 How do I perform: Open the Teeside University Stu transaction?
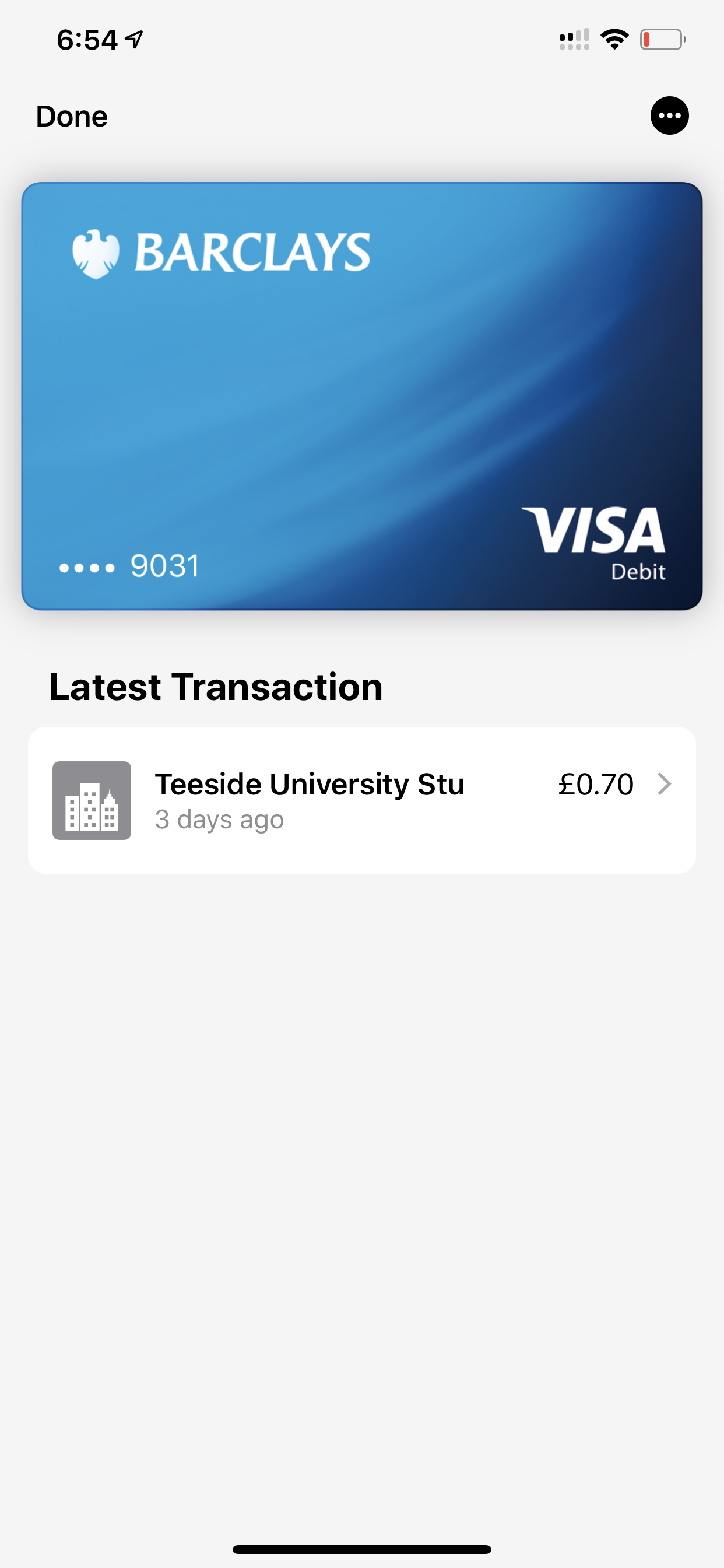pos(362,800)
